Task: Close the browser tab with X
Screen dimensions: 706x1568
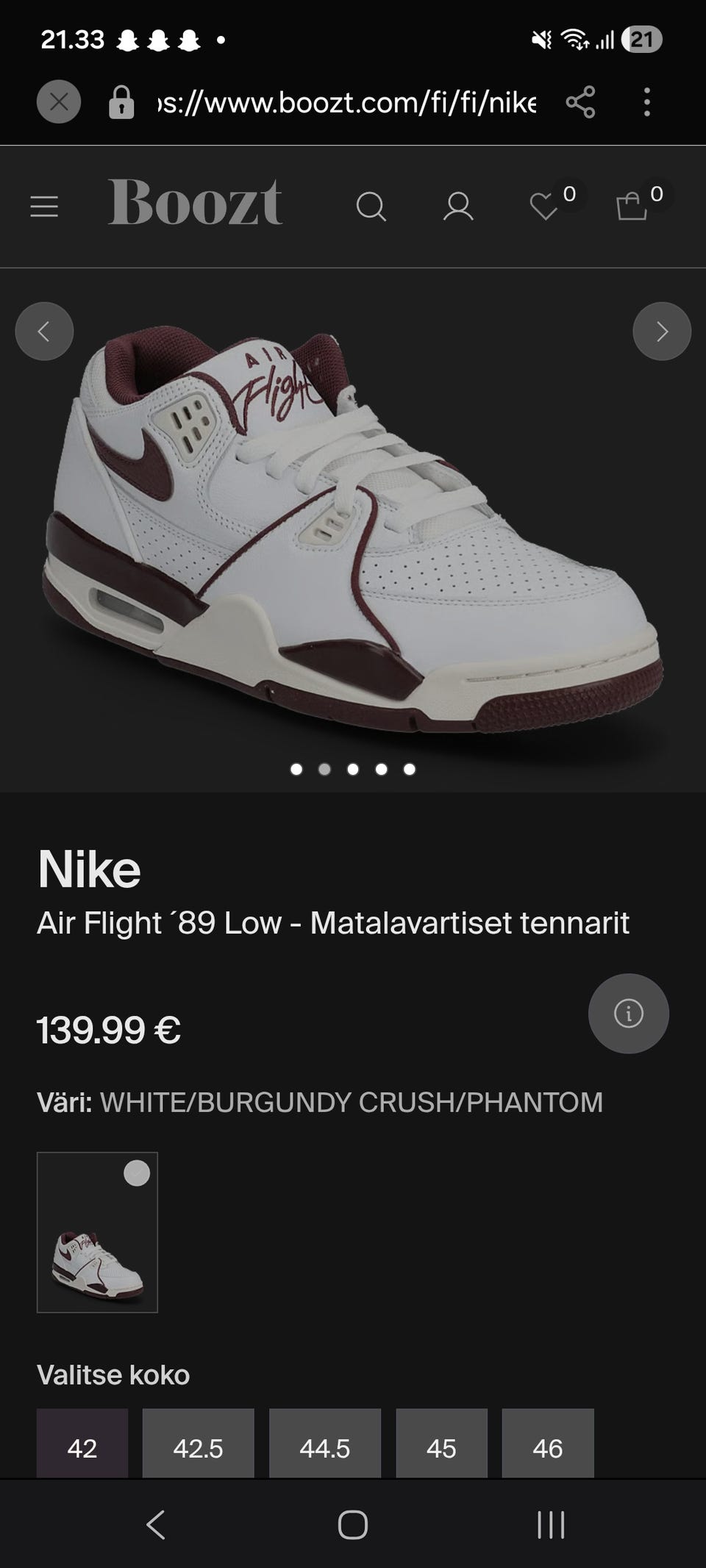Action: [59, 101]
